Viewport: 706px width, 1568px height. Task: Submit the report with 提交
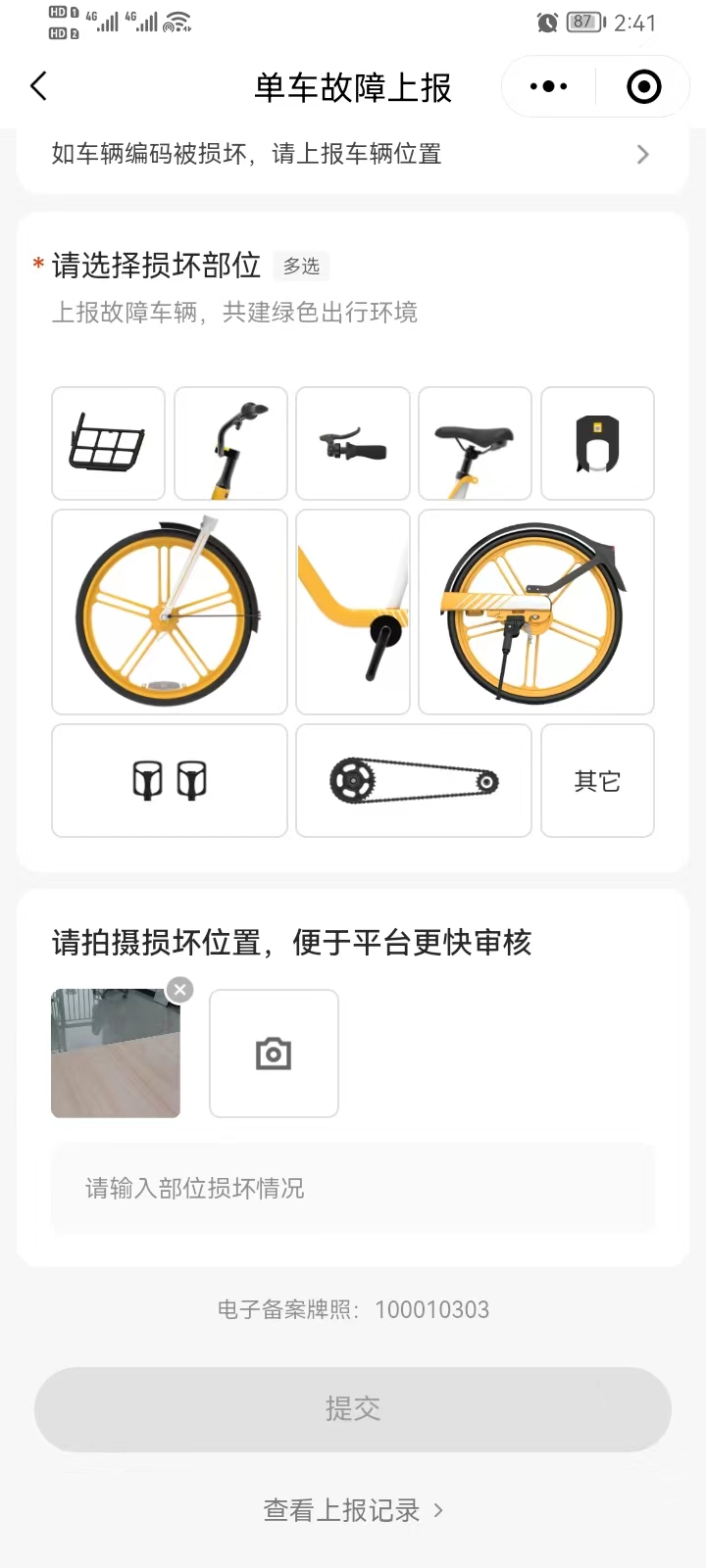(353, 1409)
